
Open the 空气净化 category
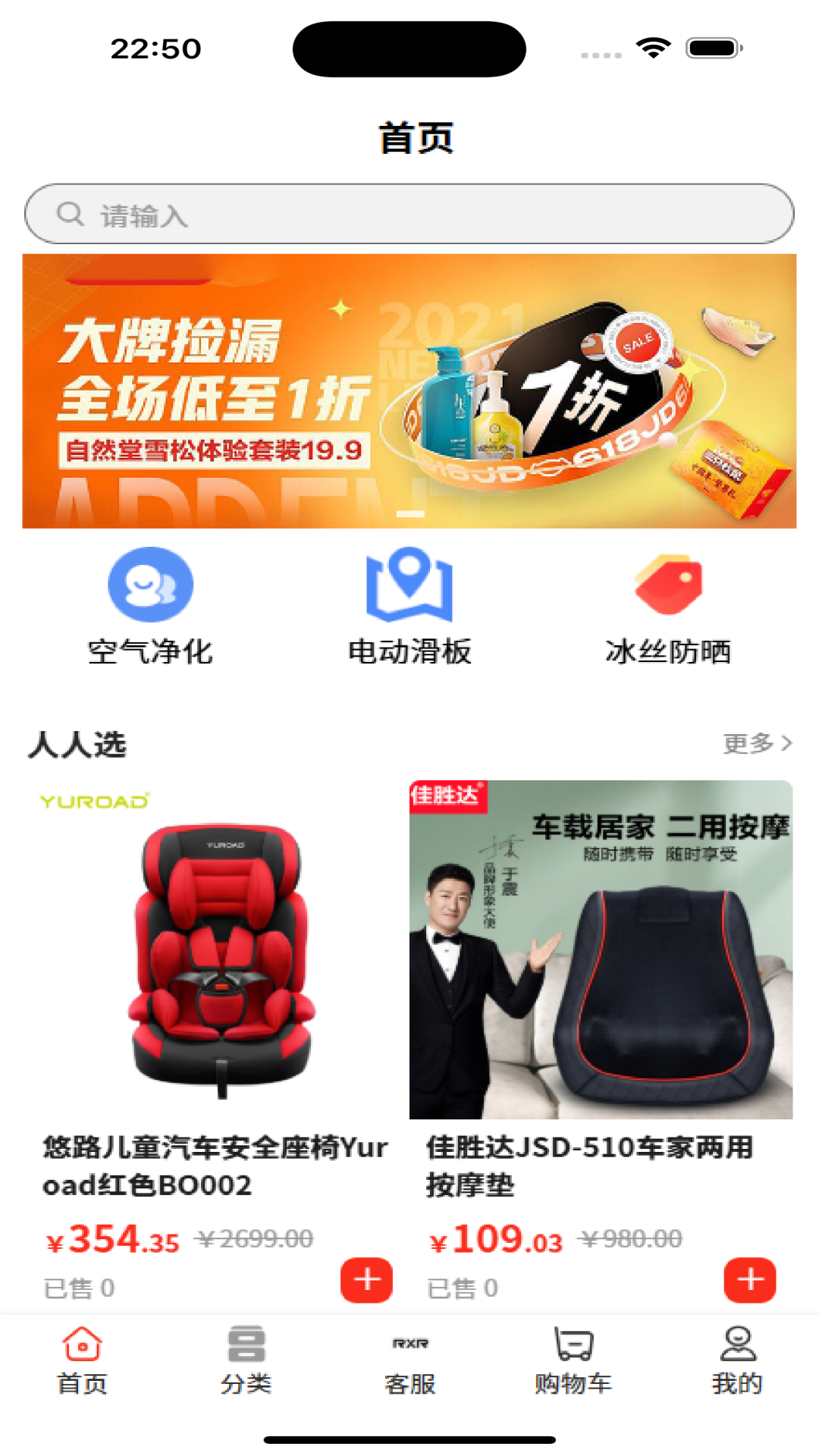point(150,607)
